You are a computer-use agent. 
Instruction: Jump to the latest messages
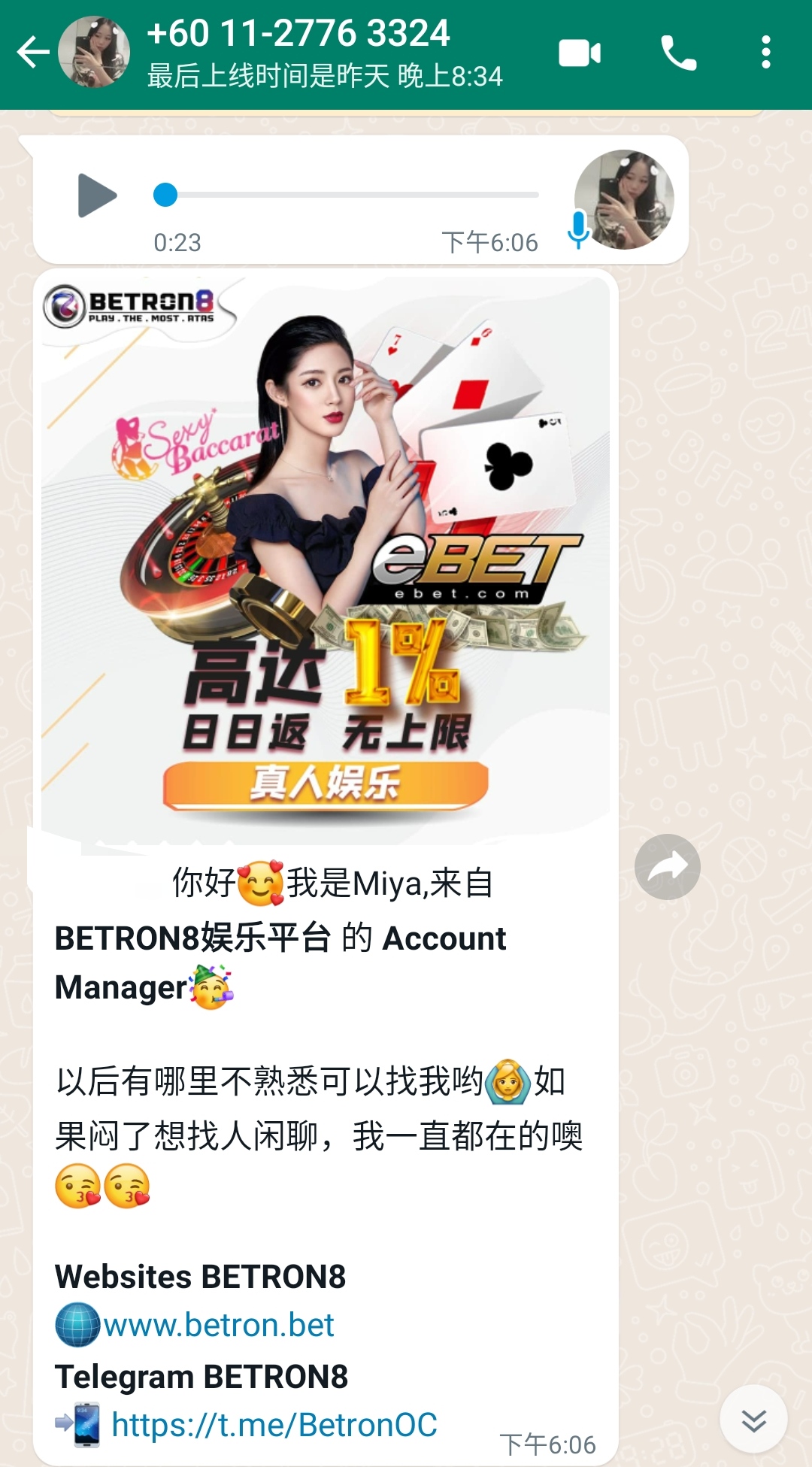(753, 1420)
